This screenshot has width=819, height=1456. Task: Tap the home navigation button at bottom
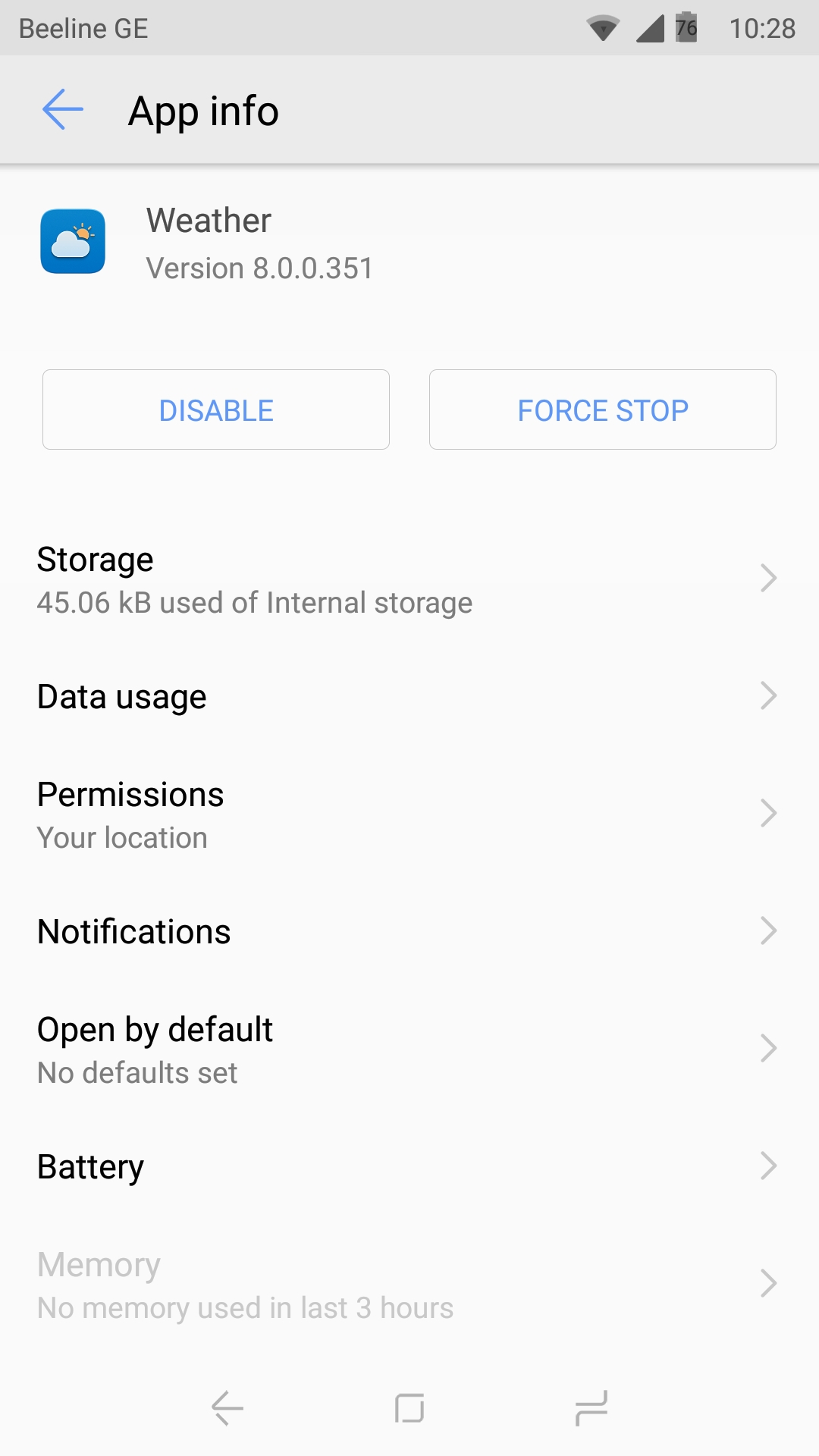(x=409, y=1409)
